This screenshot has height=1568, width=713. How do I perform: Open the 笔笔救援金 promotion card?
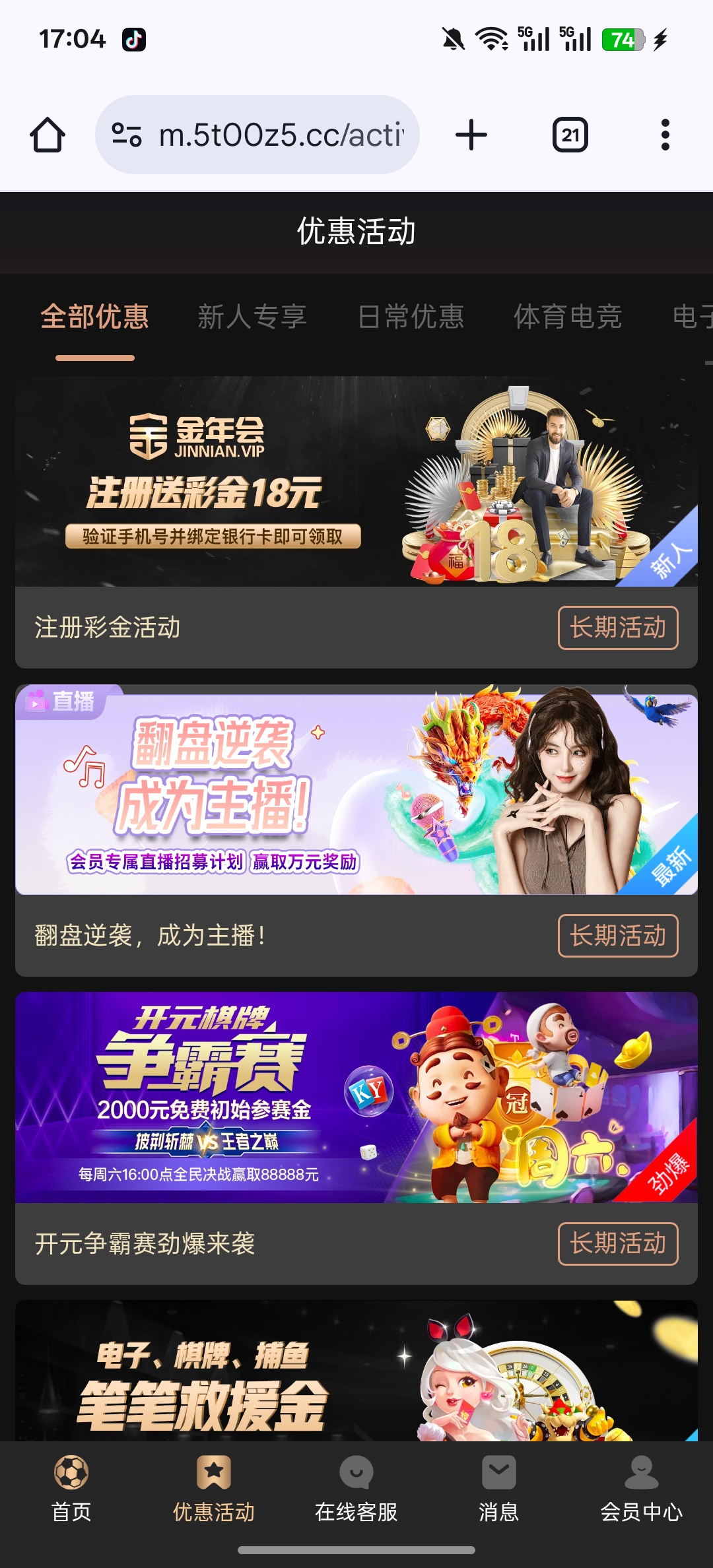point(356,1373)
